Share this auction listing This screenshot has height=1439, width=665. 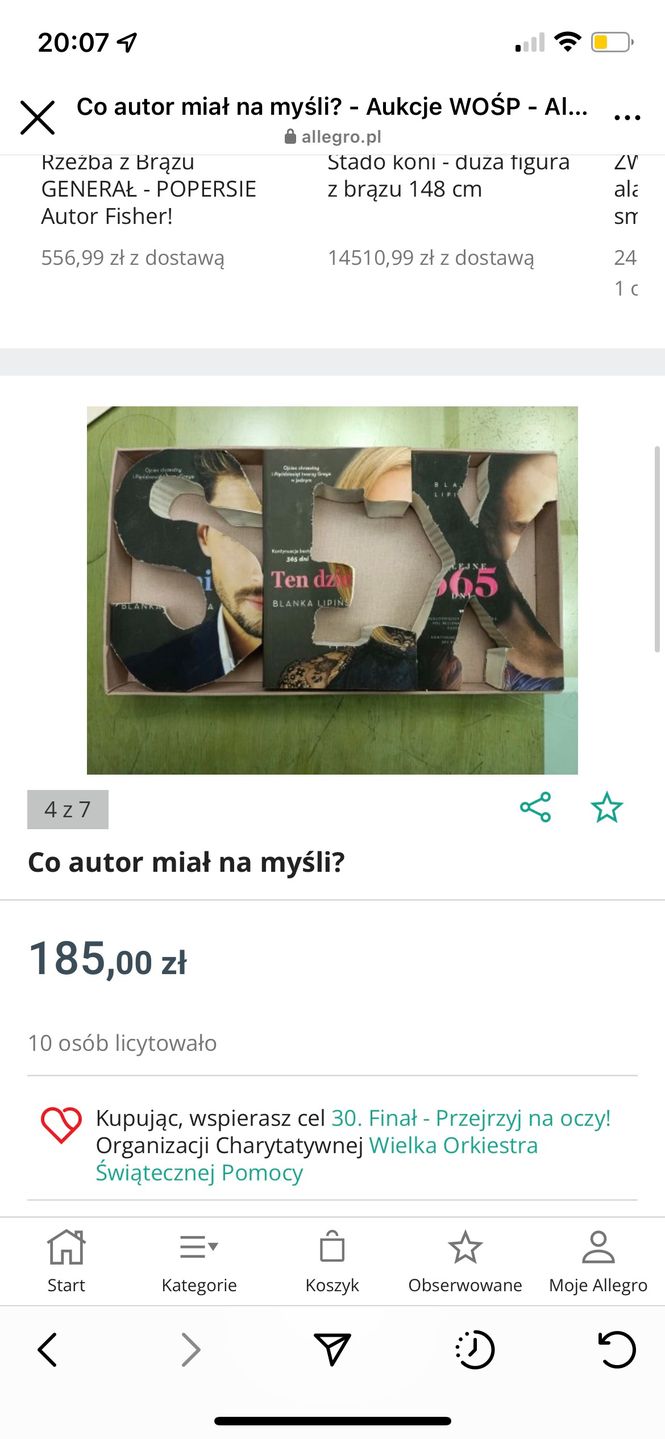click(x=535, y=807)
